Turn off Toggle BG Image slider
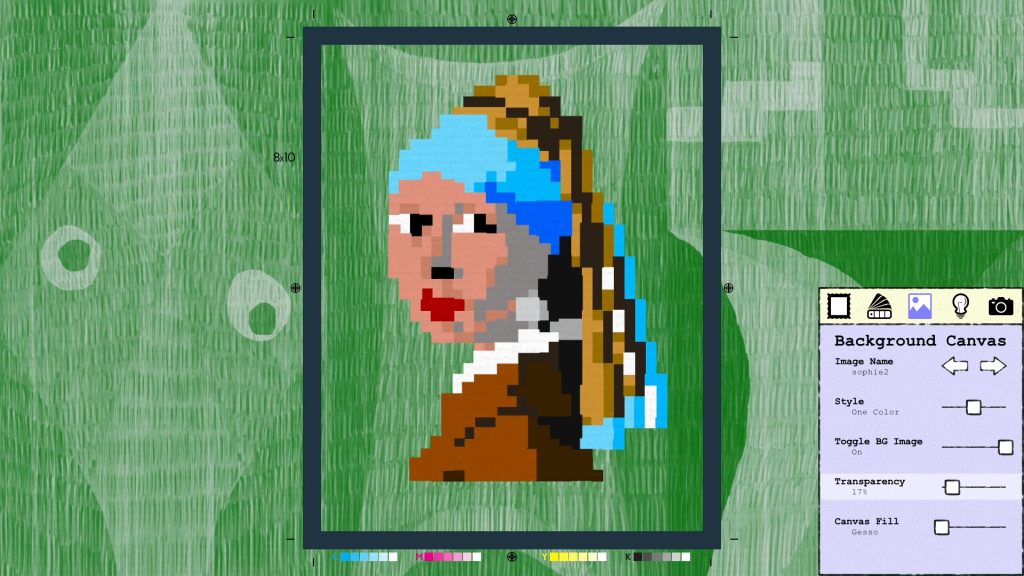 pos(1005,447)
